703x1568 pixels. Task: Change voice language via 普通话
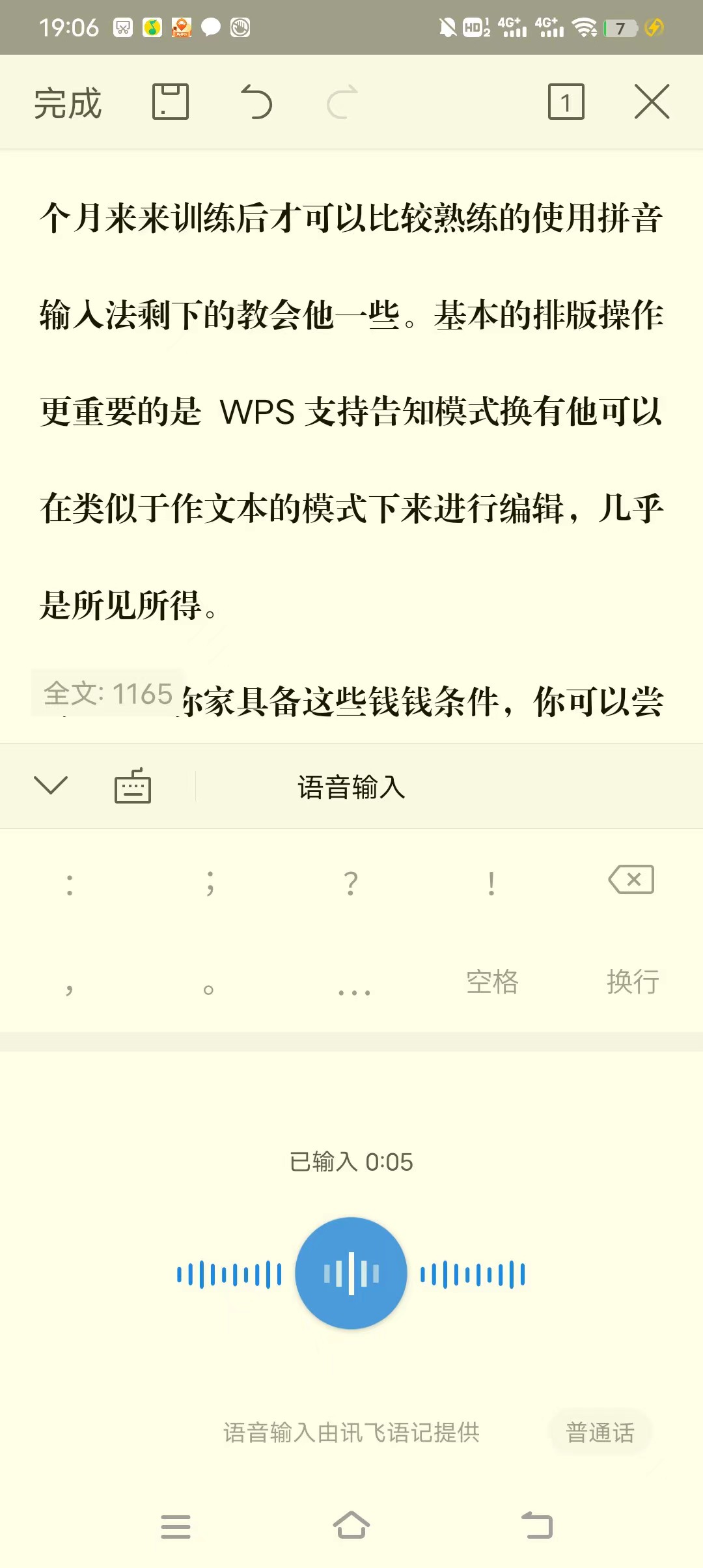pos(600,1432)
